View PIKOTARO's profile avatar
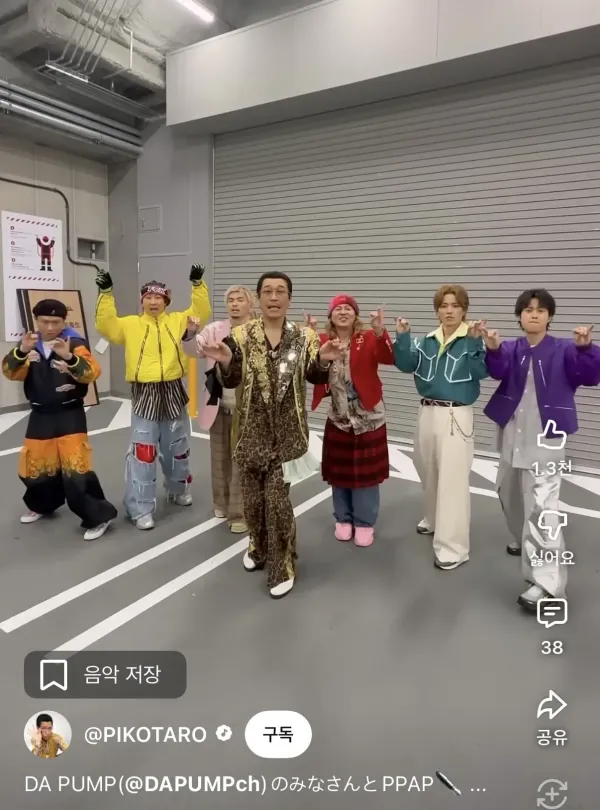Image resolution: width=600 pixels, height=810 pixels. [x=47, y=734]
